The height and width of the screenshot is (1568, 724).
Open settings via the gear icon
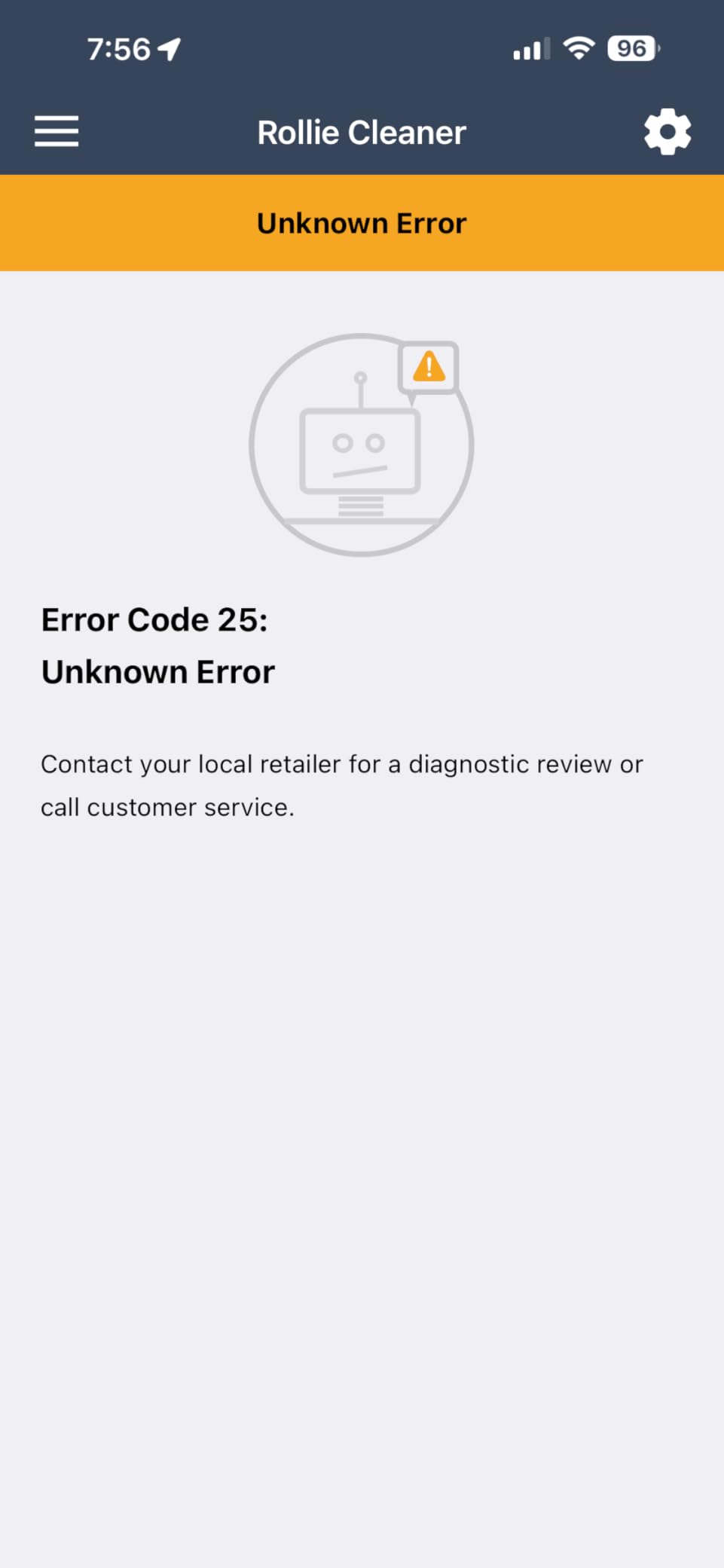tap(667, 132)
